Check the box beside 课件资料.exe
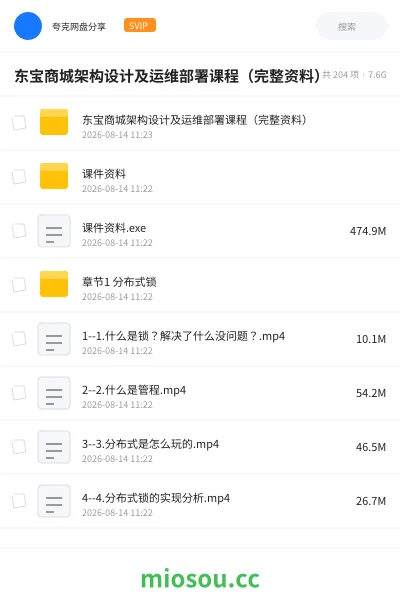The height and width of the screenshot is (600, 400). pos(19,231)
